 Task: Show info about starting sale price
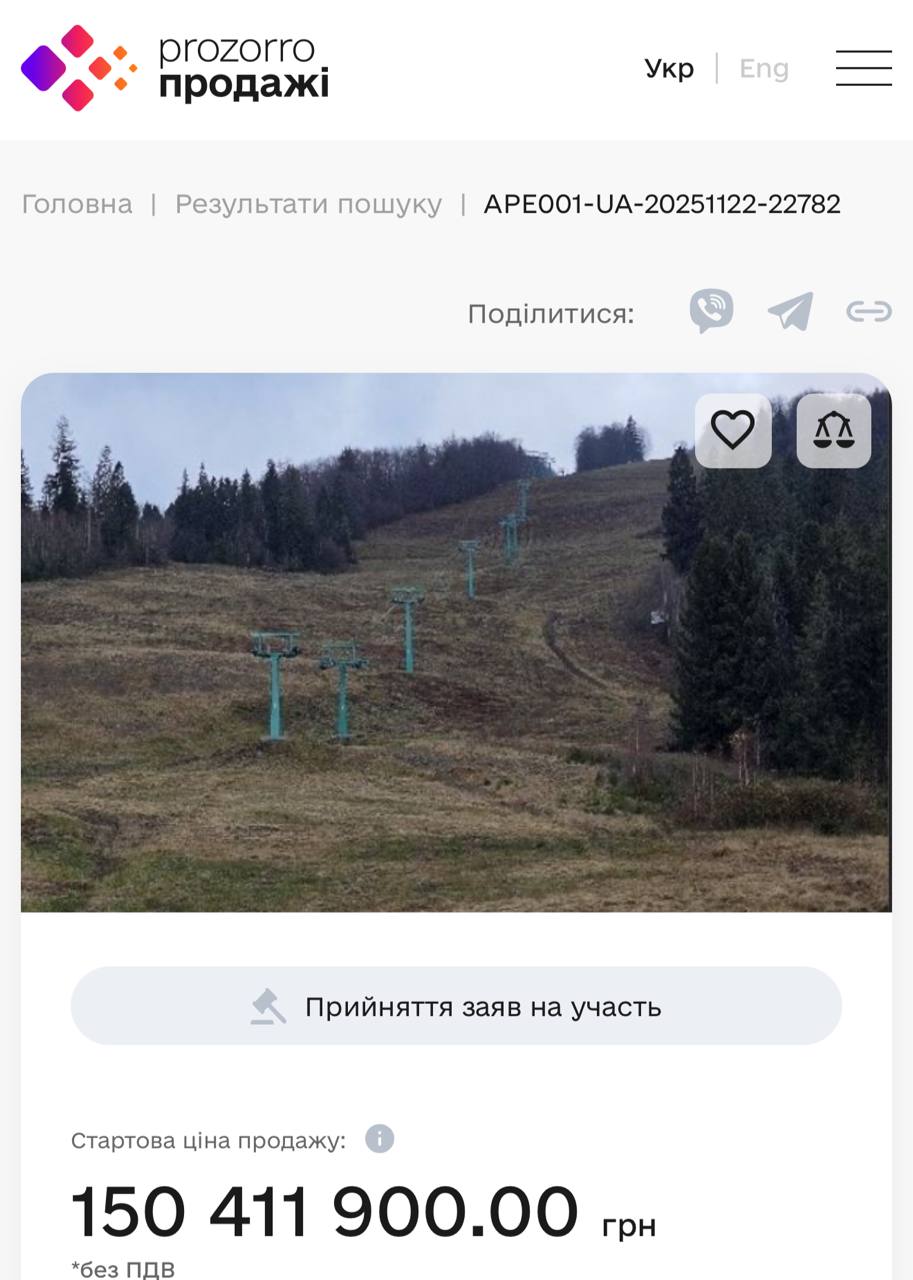pos(379,1139)
